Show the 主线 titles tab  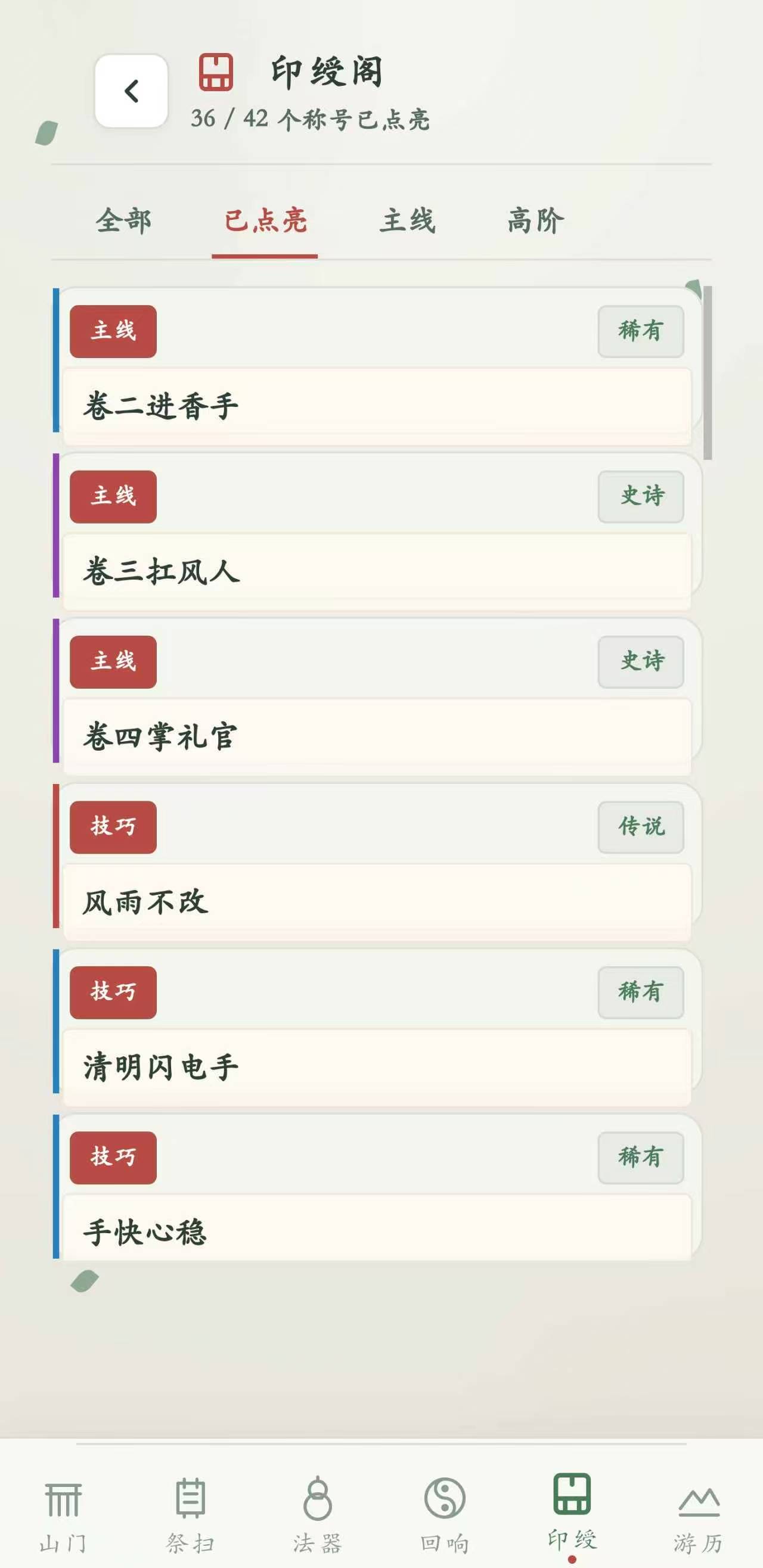[x=407, y=220]
